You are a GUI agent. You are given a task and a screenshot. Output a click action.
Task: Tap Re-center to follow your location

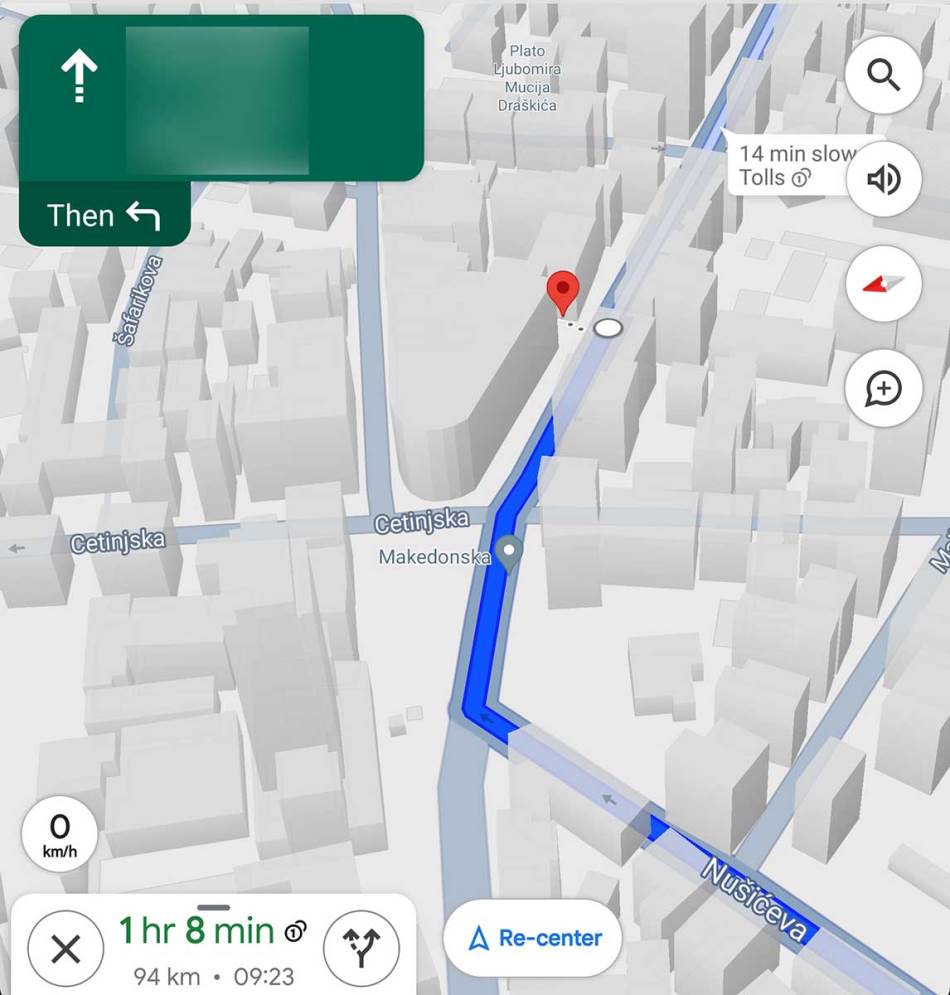pyautogui.click(x=532, y=938)
